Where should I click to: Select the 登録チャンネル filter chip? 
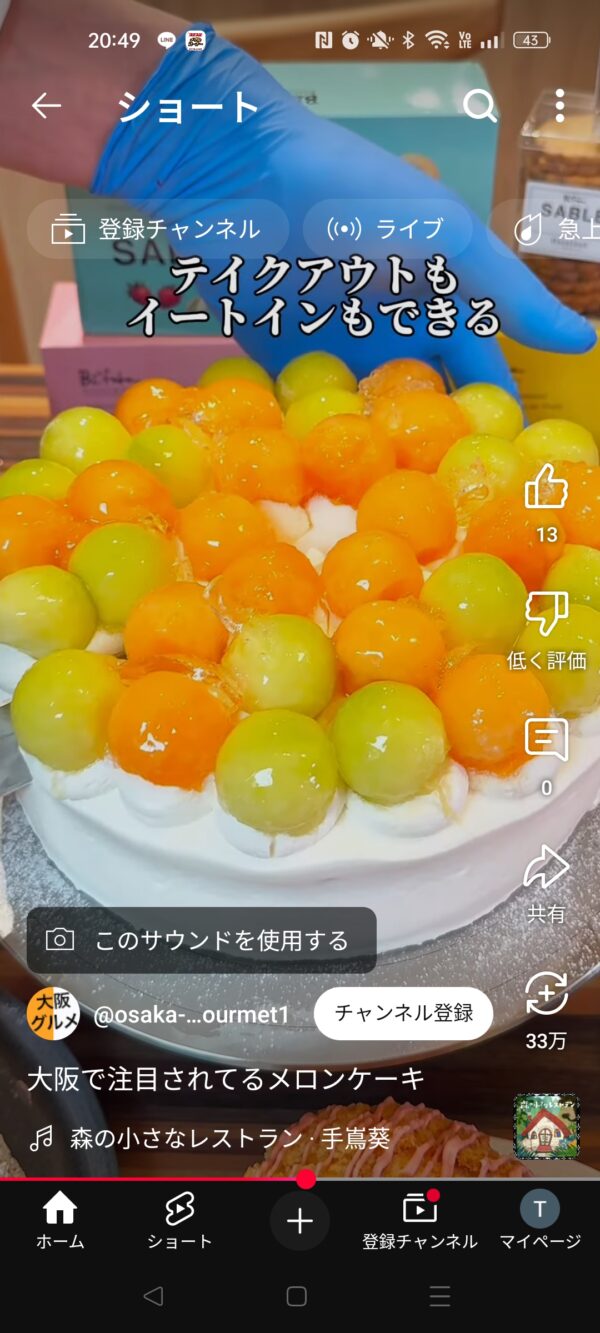click(157, 229)
